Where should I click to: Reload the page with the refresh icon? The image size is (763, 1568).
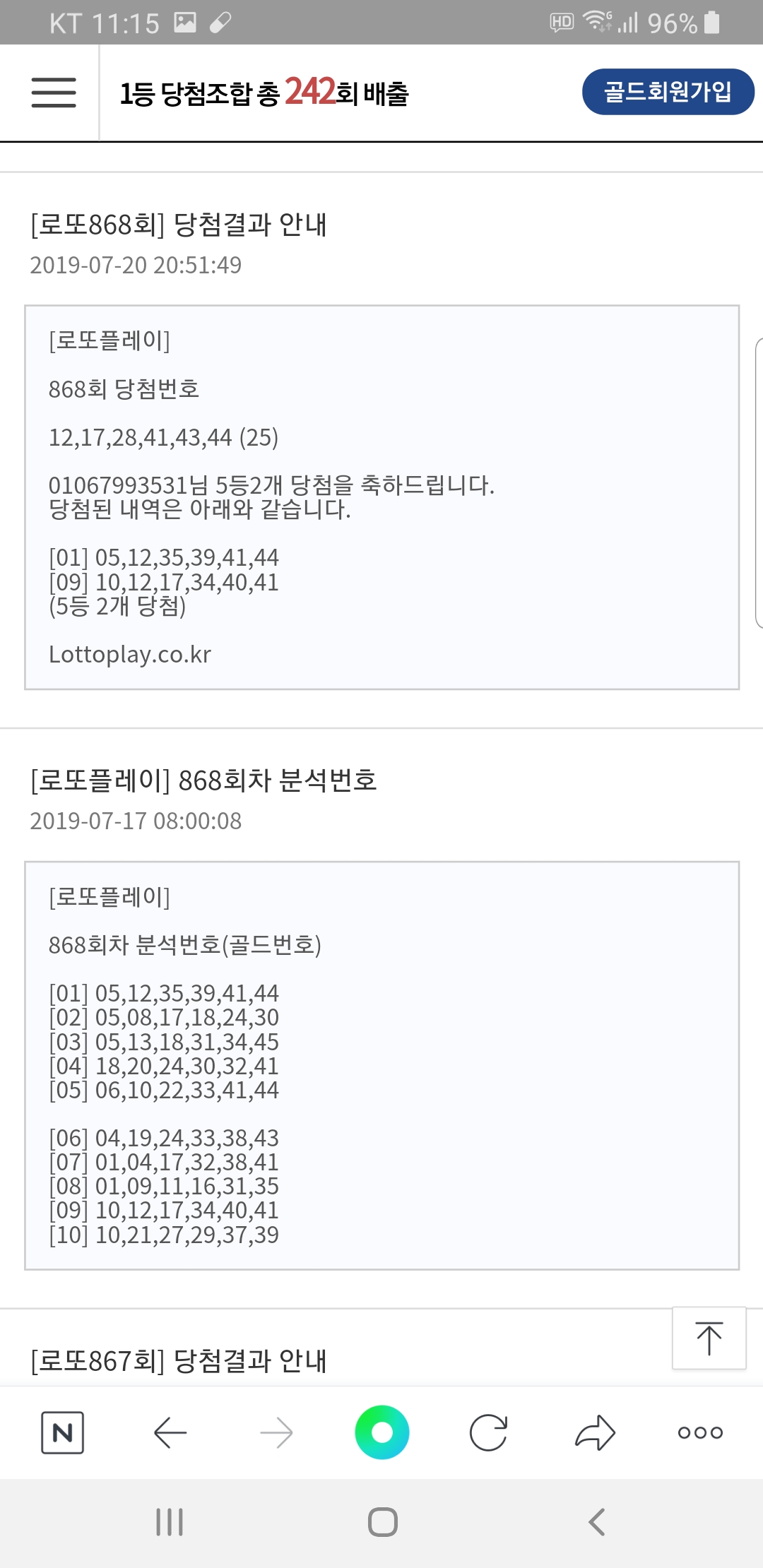[x=488, y=1433]
